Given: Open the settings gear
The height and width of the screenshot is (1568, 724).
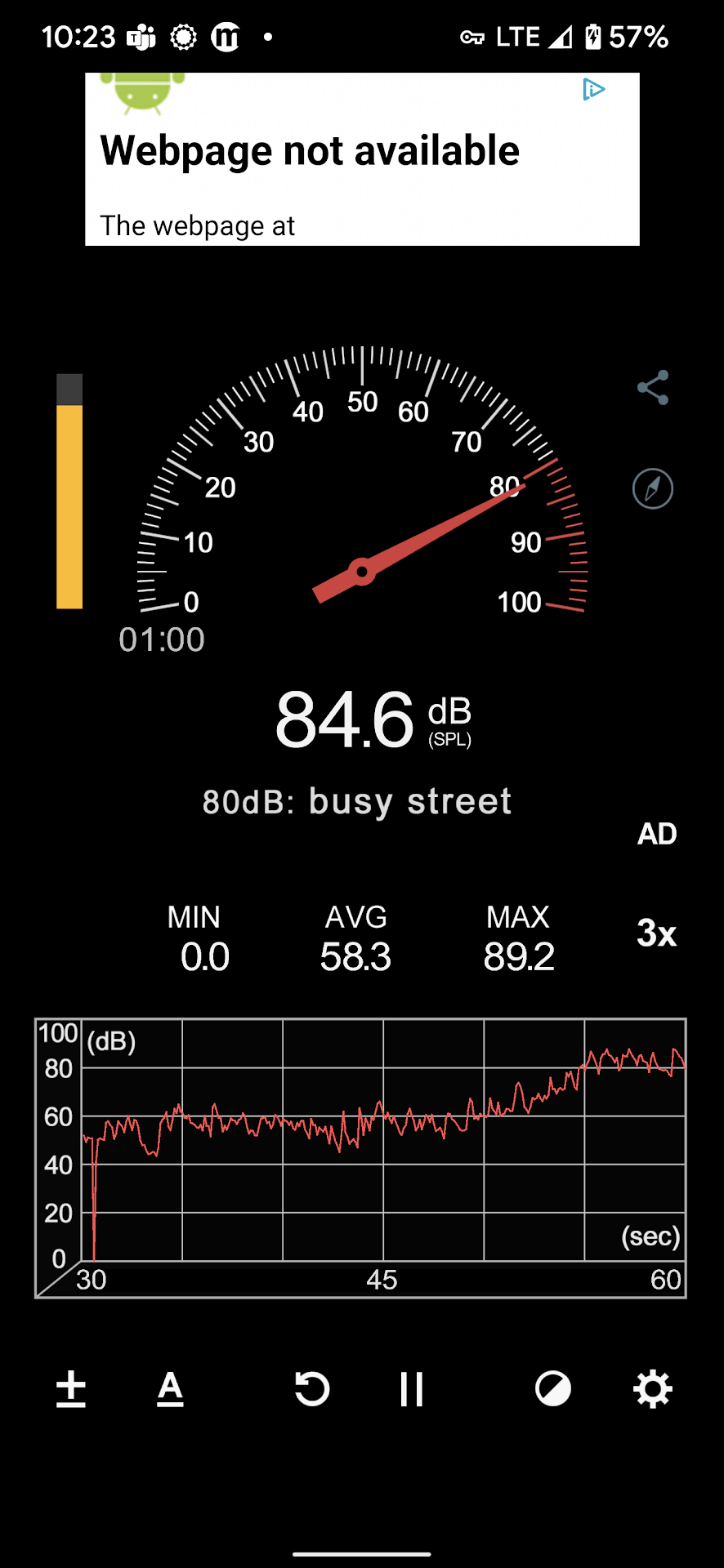Looking at the screenshot, I should point(653,1389).
